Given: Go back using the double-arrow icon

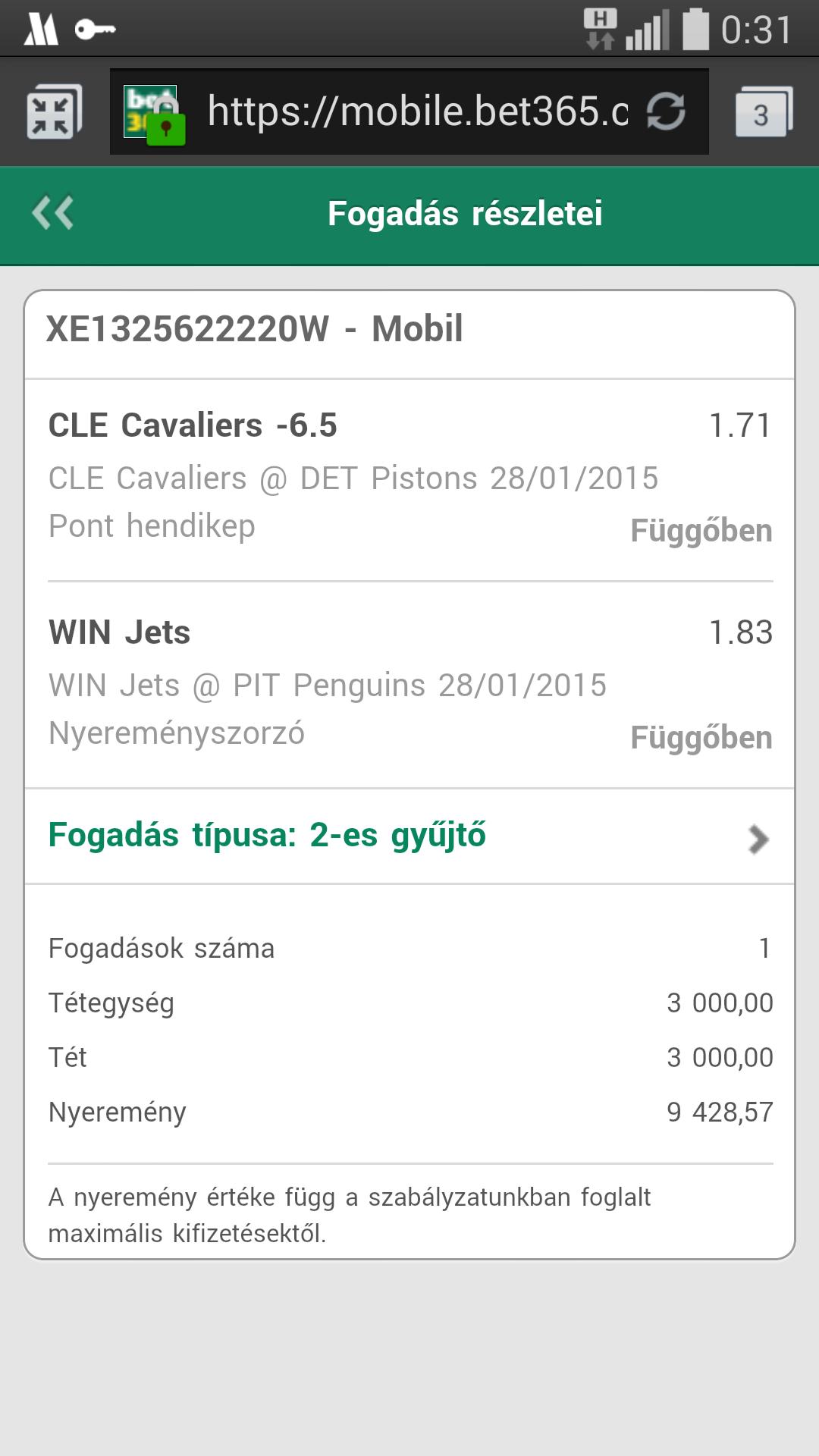Looking at the screenshot, I should tap(52, 213).
